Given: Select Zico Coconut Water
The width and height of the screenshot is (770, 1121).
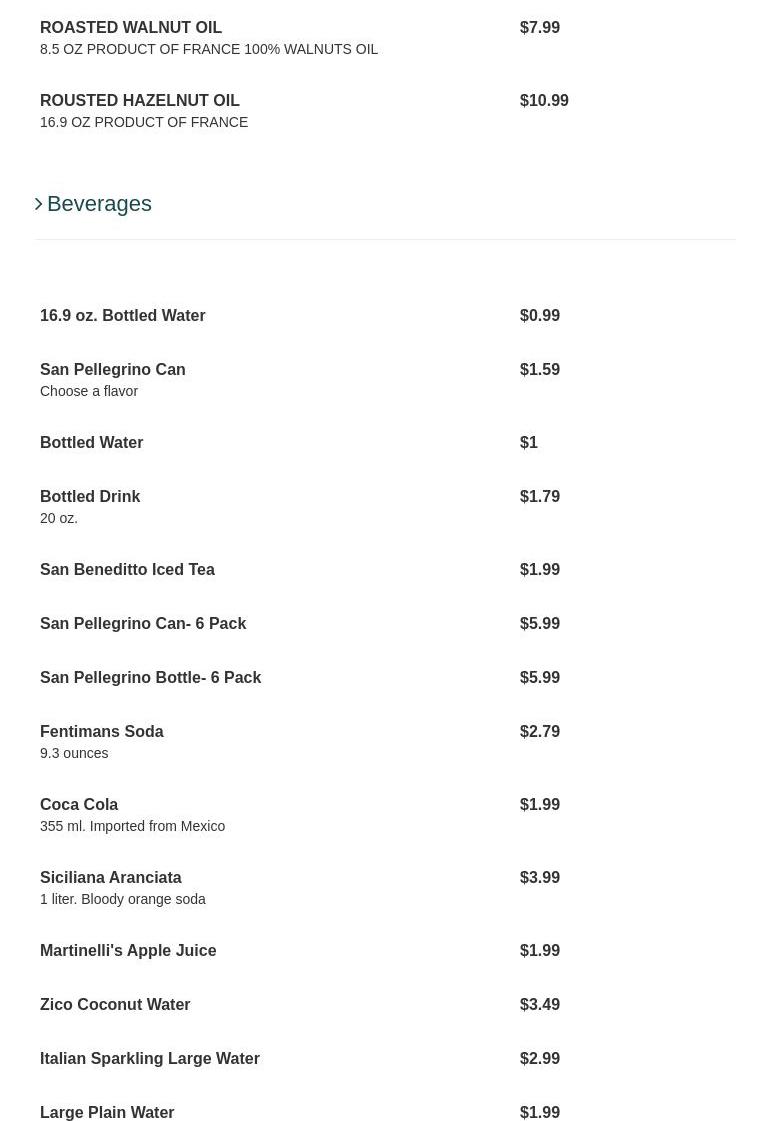Looking at the screenshot, I should point(115,1005).
